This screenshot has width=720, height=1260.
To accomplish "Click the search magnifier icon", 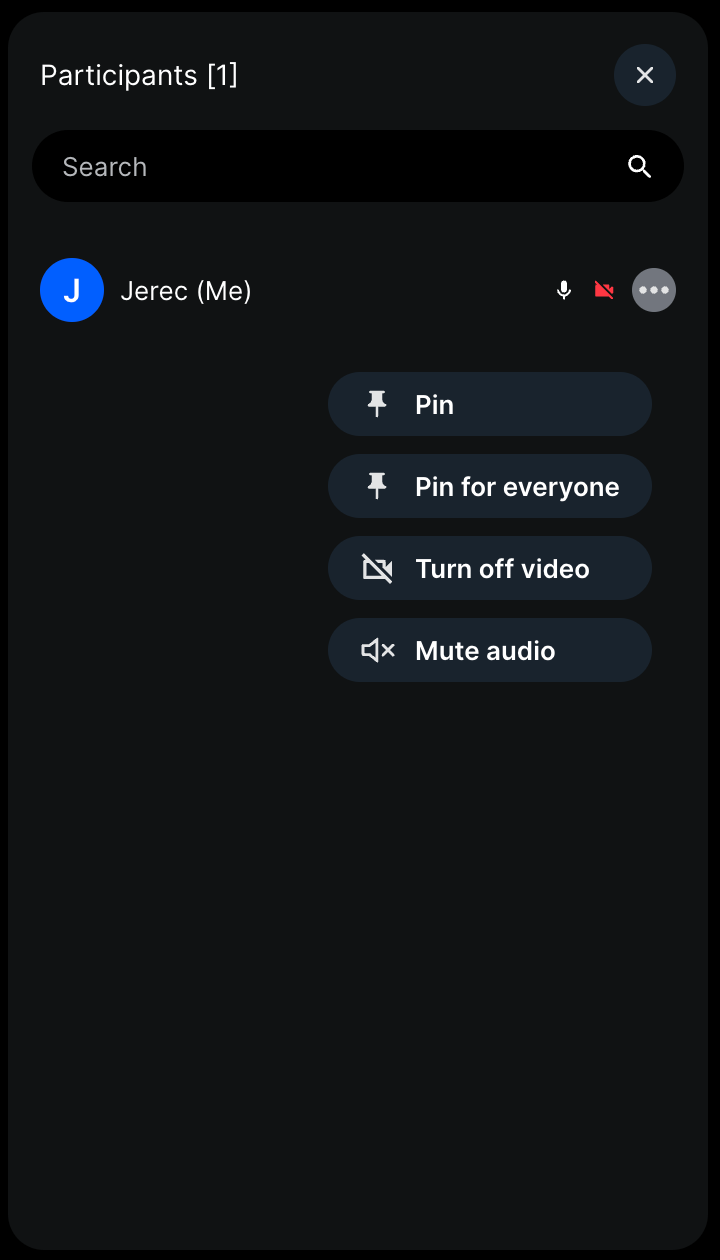I will 639,166.
